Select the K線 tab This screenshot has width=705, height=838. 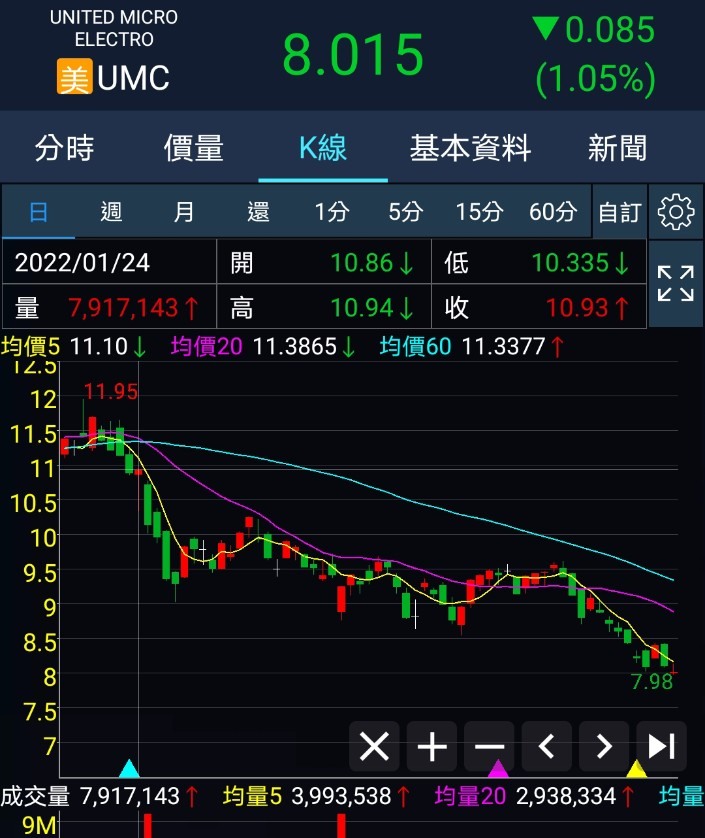pyautogui.click(x=323, y=149)
